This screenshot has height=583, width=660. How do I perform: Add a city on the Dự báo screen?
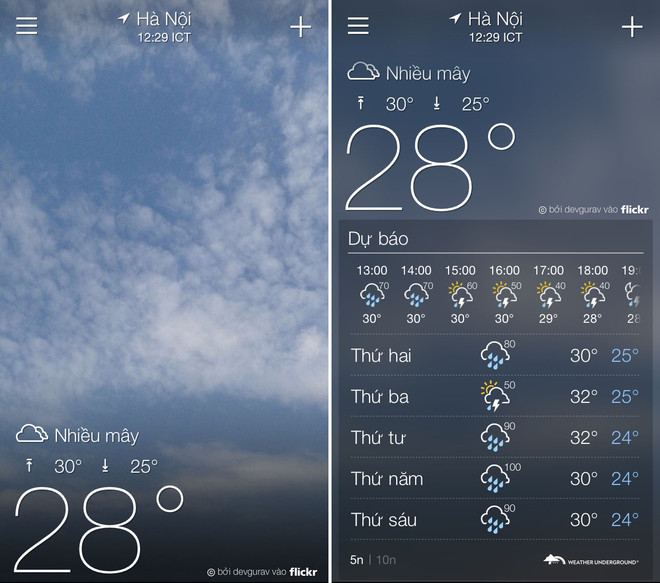point(632,26)
